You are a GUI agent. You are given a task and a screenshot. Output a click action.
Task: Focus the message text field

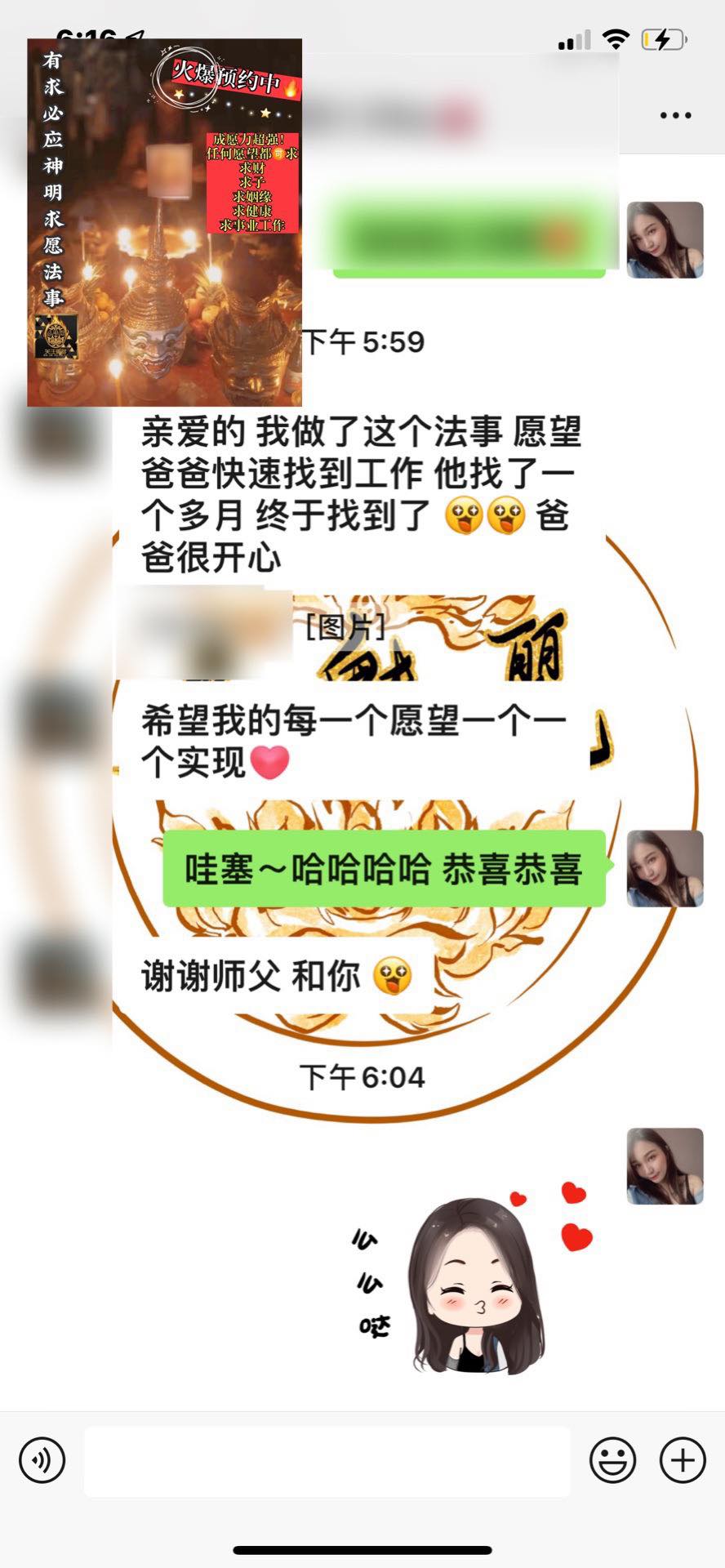point(327,1461)
